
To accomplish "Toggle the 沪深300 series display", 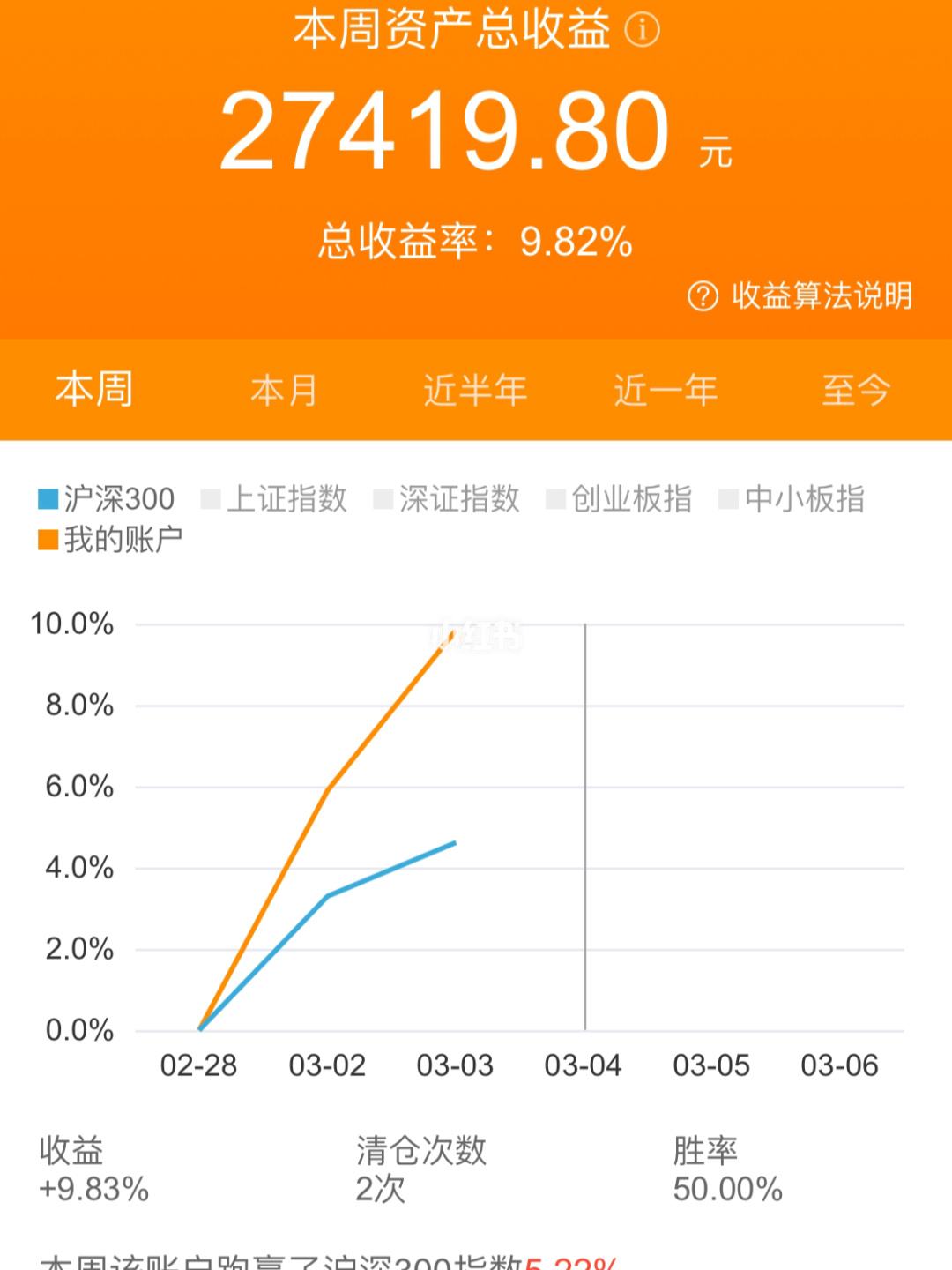I will [106, 498].
